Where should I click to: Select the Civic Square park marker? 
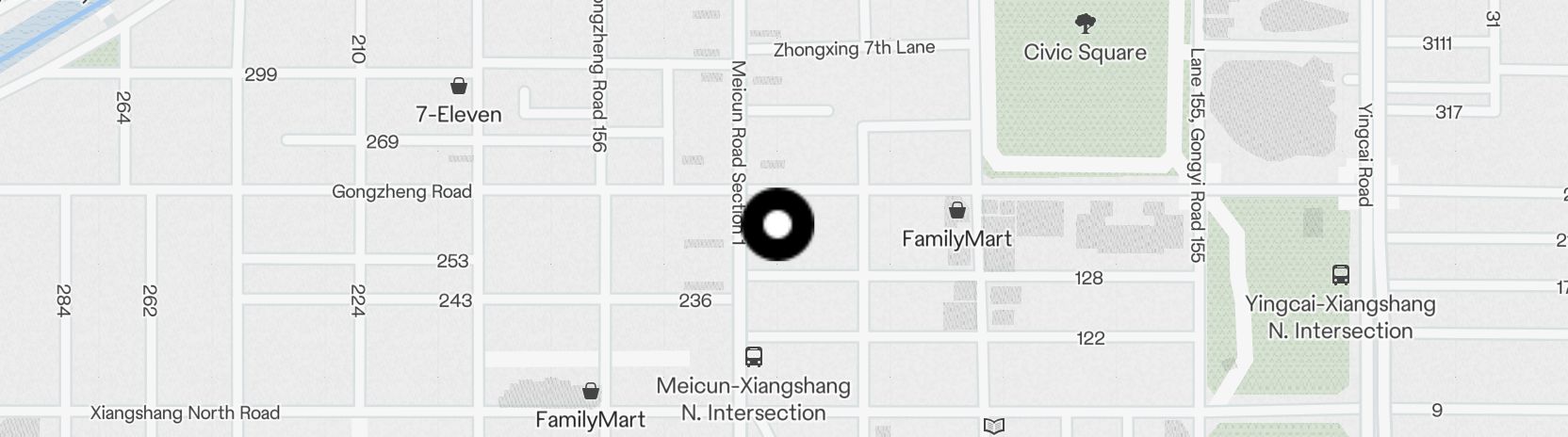pos(1085,23)
